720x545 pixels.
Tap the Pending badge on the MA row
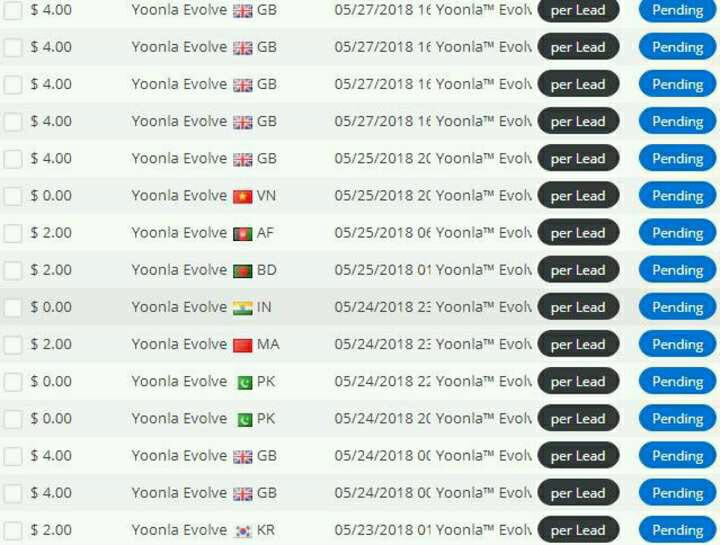pyautogui.click(x=677, y=344)
